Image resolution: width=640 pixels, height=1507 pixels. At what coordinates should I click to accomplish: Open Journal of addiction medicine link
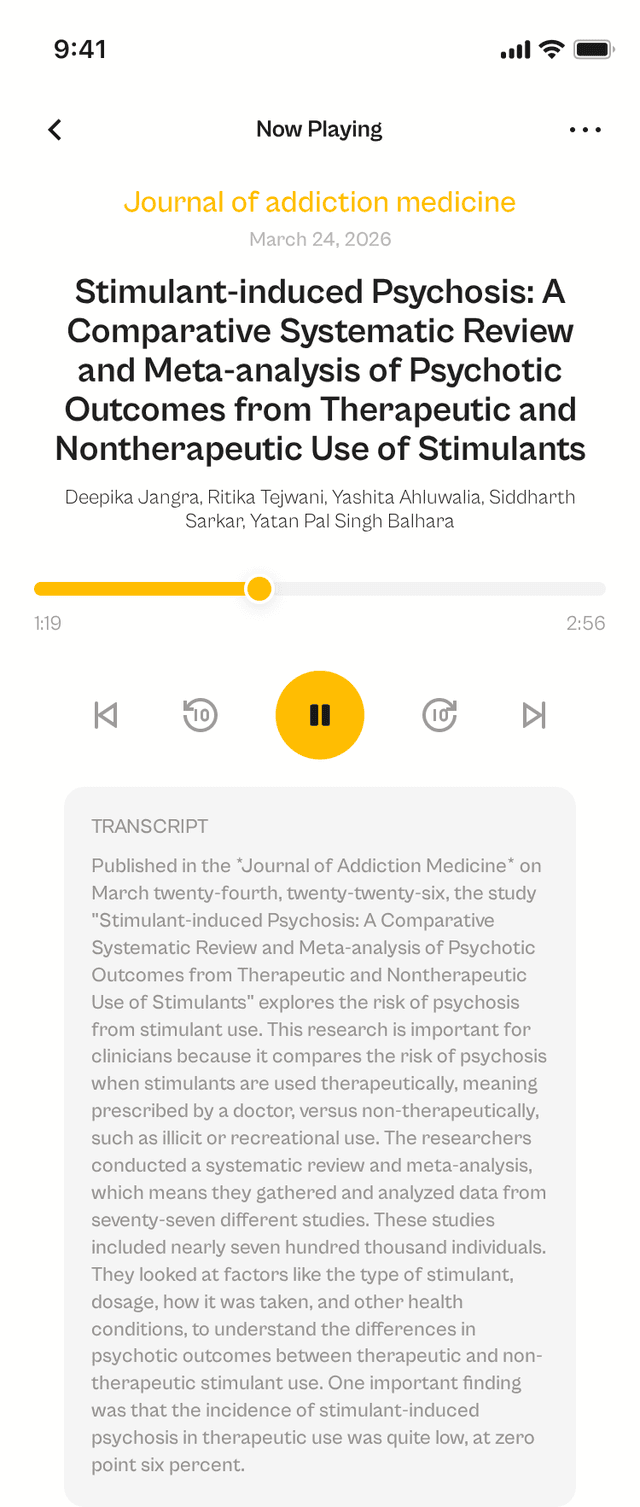(x=320, y=202)
